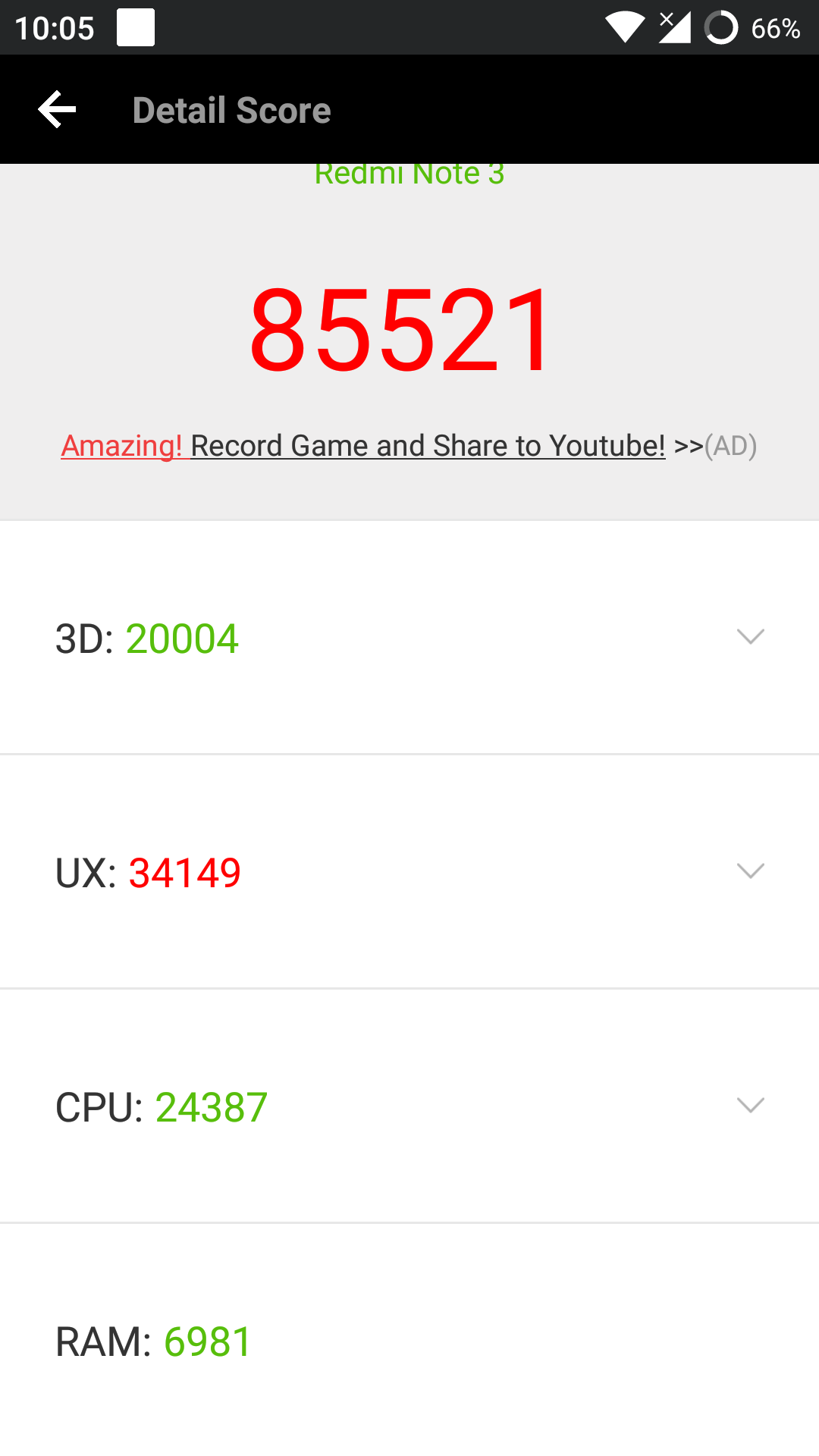Screen dimensions: 819x1456
Task: Tap the cellular signal icon
Action: coord(675,27)
